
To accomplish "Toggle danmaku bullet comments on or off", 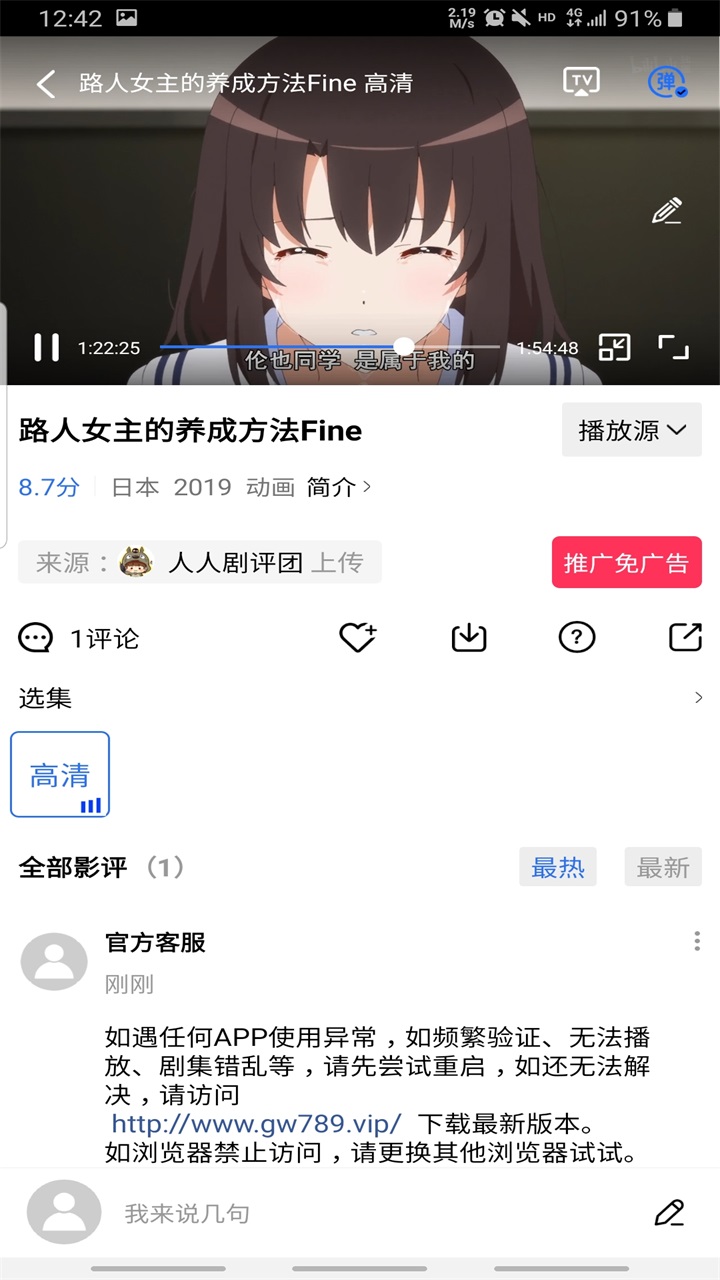I will 665,83.
